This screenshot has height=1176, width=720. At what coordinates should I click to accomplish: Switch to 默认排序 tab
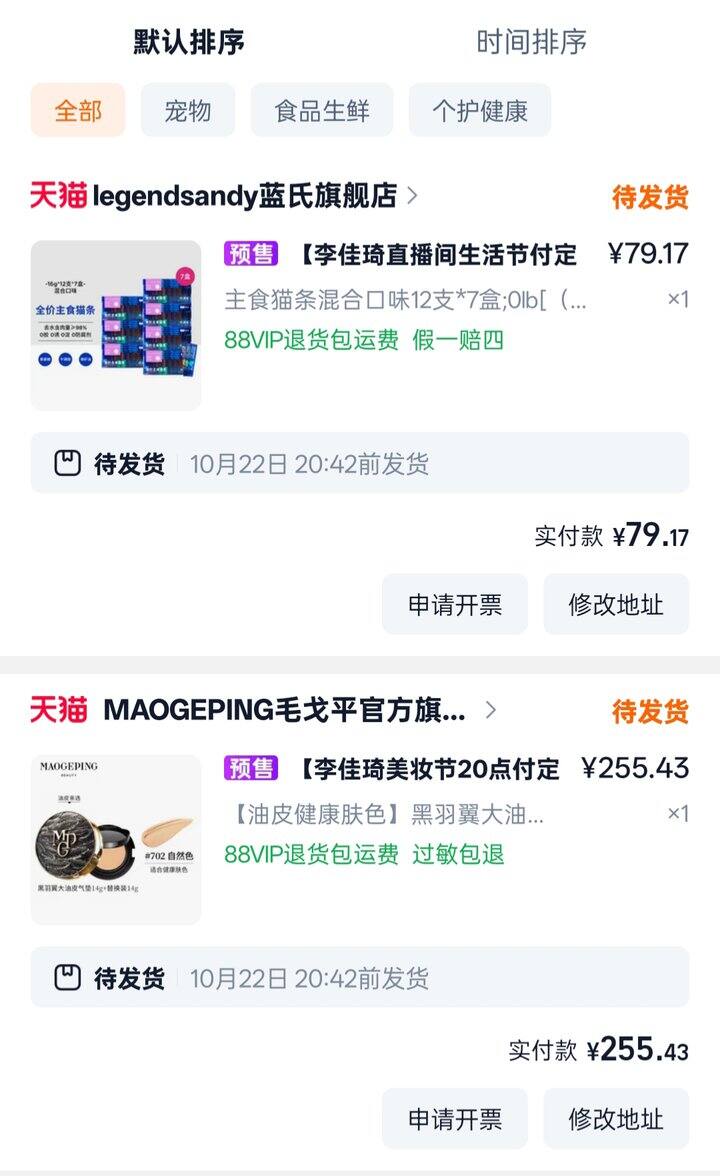[x=189, y=42]
